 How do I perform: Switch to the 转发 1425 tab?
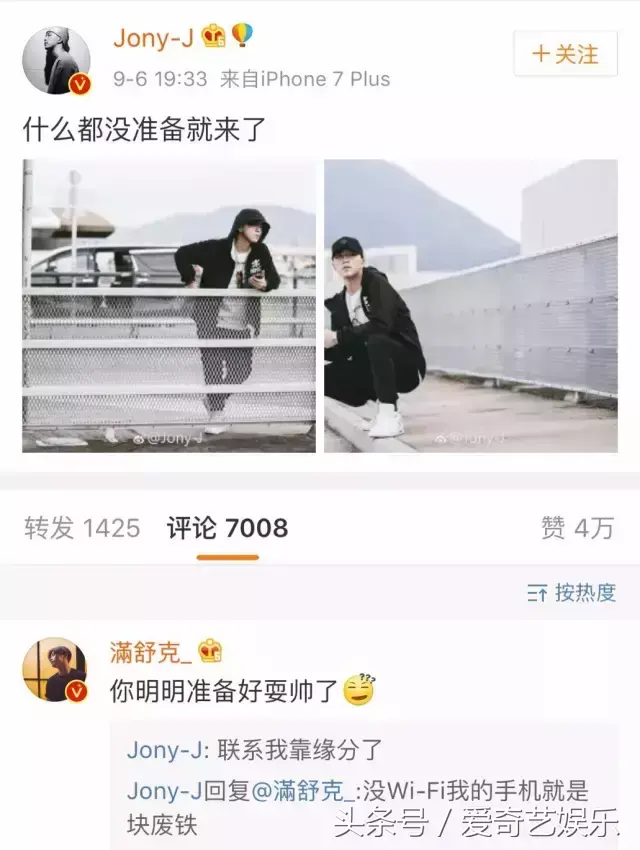82,528
